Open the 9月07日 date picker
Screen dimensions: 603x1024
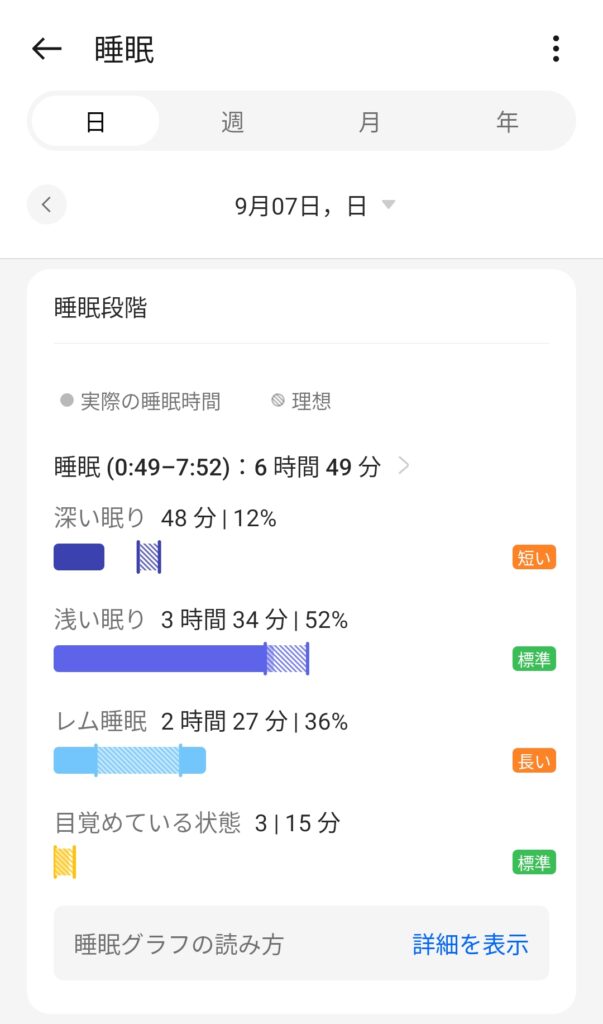[x=314, y=206]
